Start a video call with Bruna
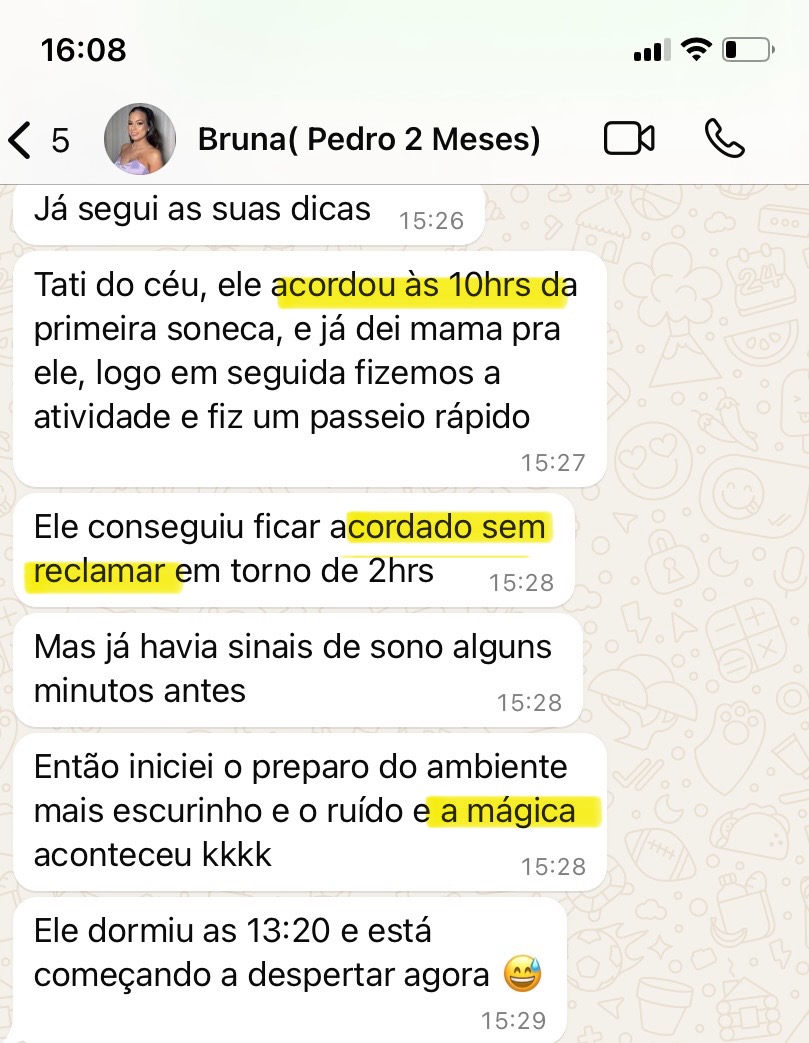 point(629,139)
